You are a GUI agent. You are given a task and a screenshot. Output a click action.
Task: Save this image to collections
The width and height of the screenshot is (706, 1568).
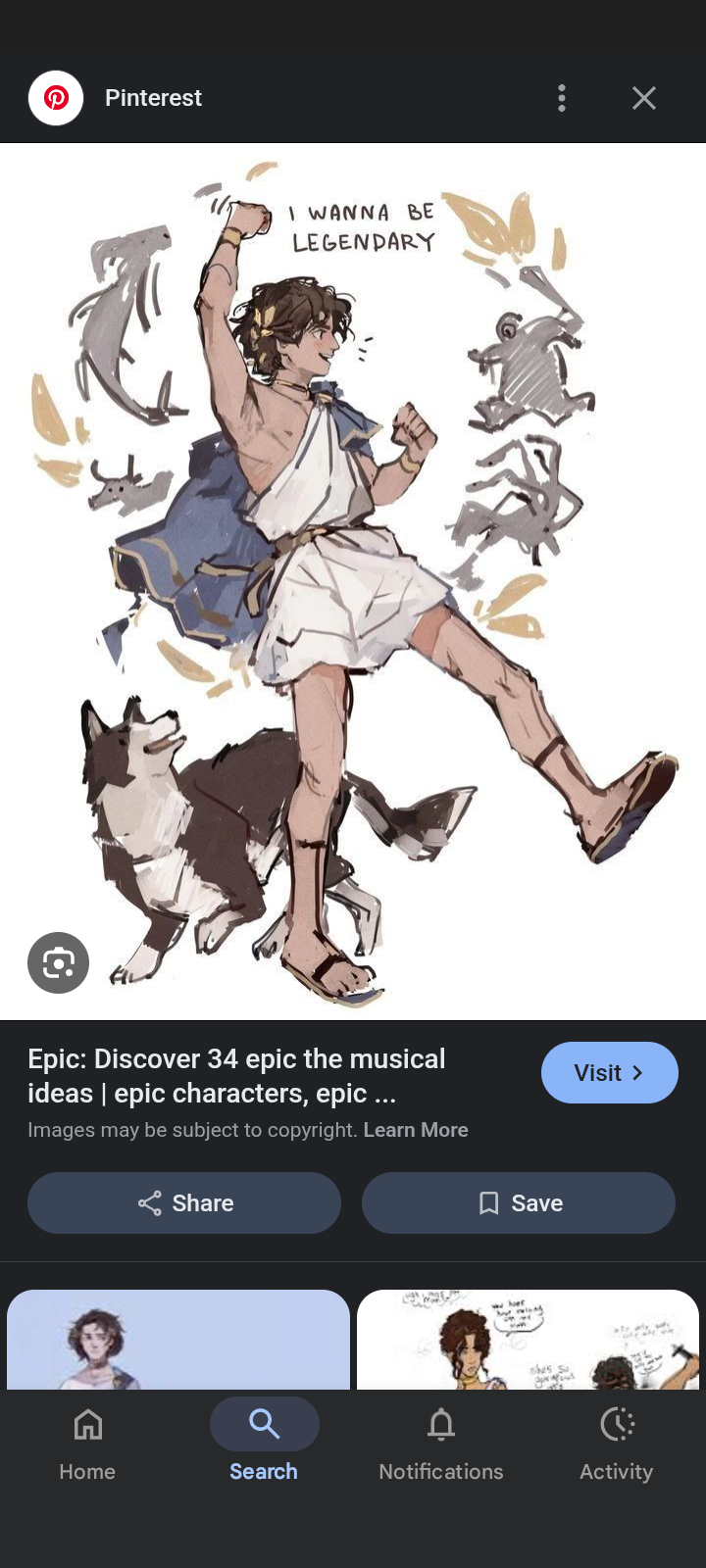pyautogui.click(x=519, y=1202)
